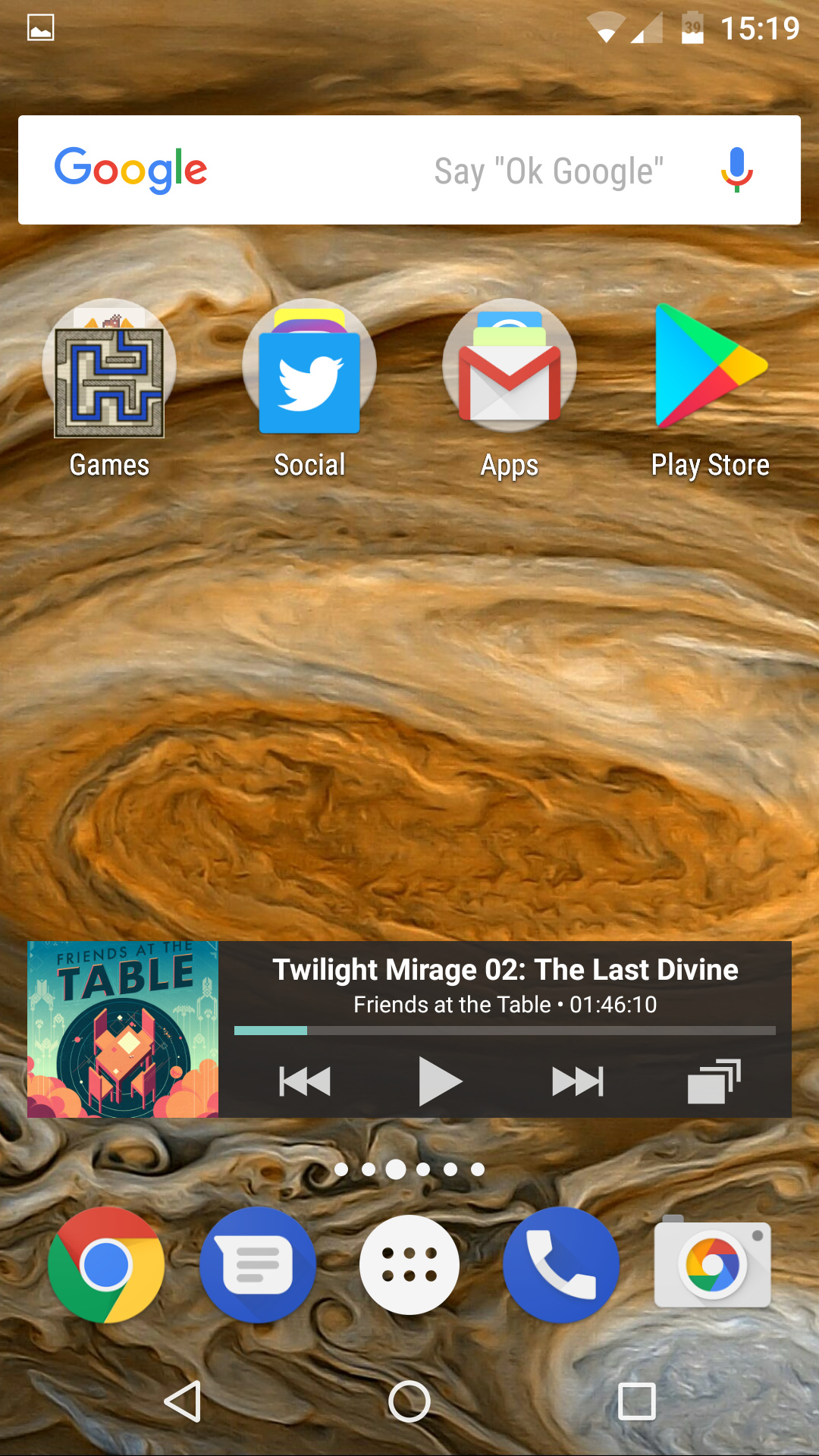Open the Social folder

(x=309, y=369)
